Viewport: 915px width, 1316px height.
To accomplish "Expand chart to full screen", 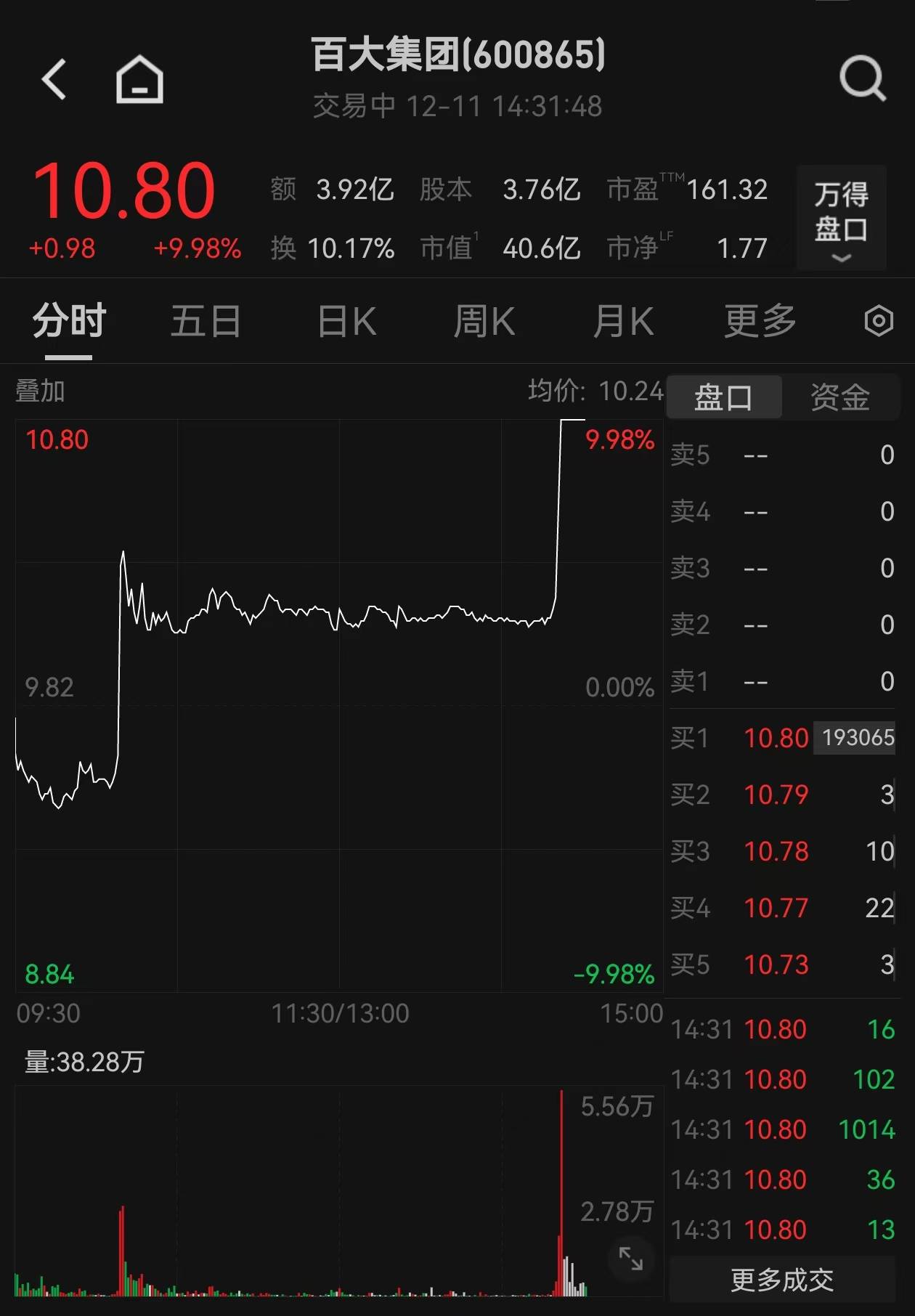I will pyautogui.click(x=630, y=1258).
